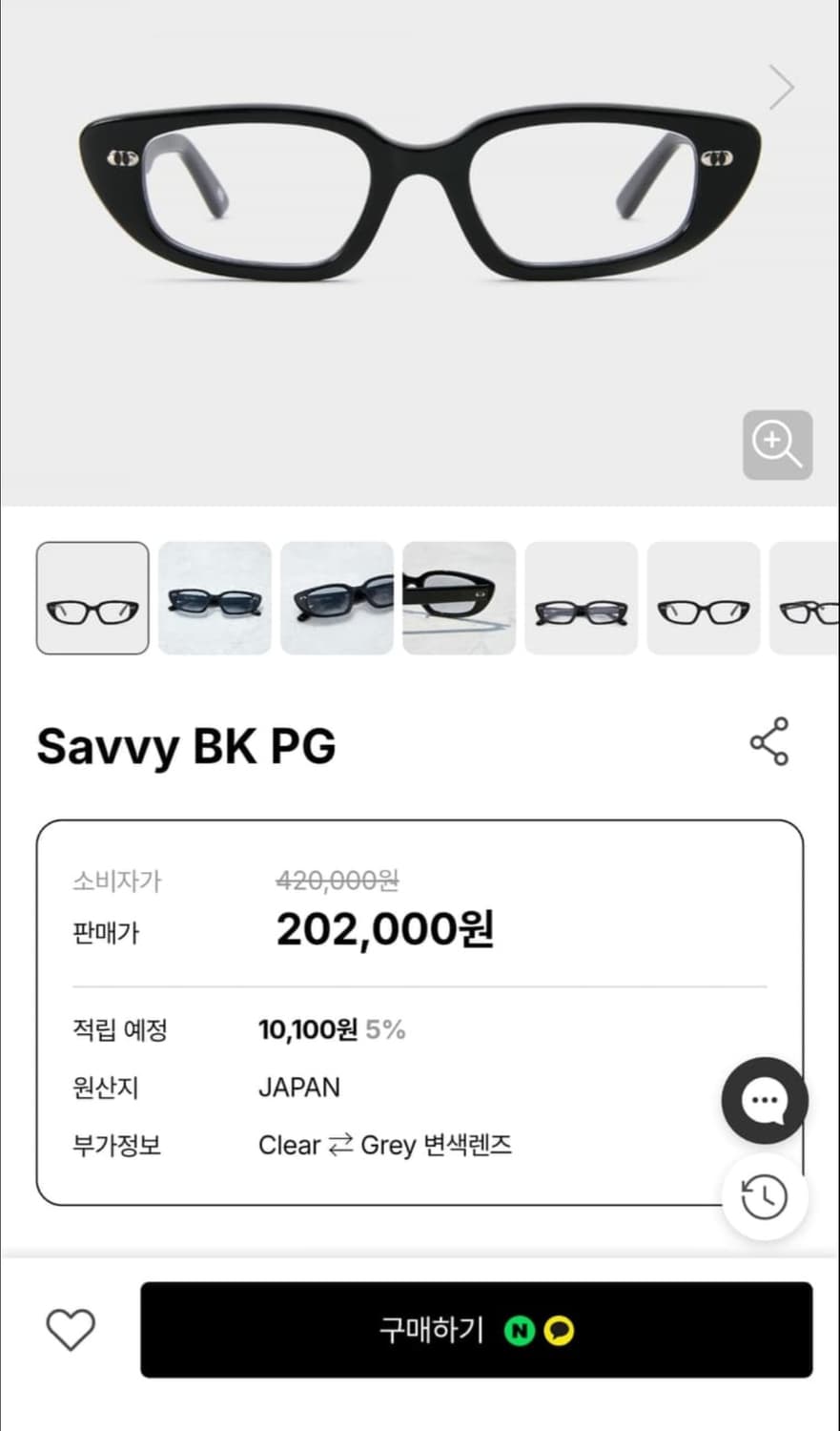Image resolution: width=840 pixels, height=1431 pixels.
Task: Click the Naver Pay icon on purchase button
Action: click(x=520, y=1330)
